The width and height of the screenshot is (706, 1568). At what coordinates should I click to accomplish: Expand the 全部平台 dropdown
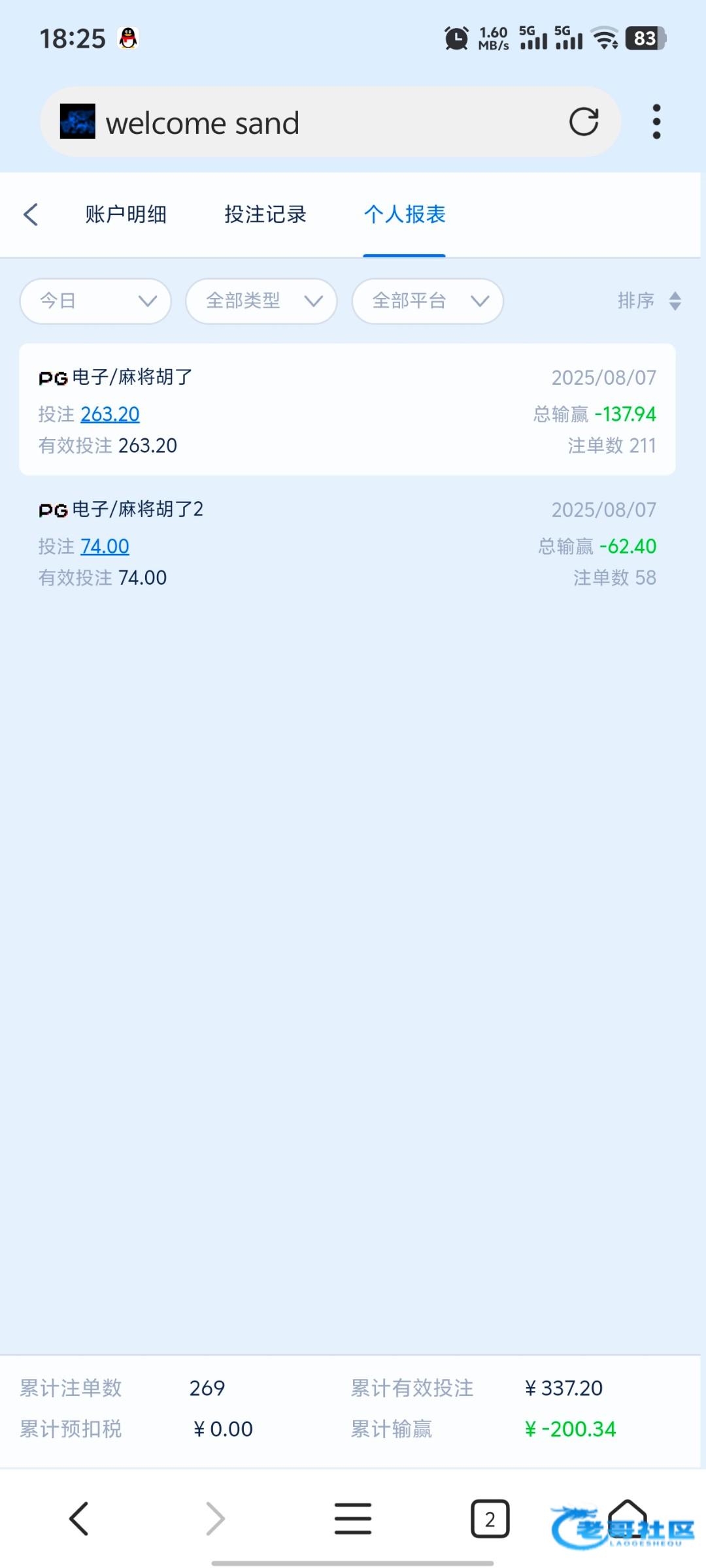click(428, 301)
